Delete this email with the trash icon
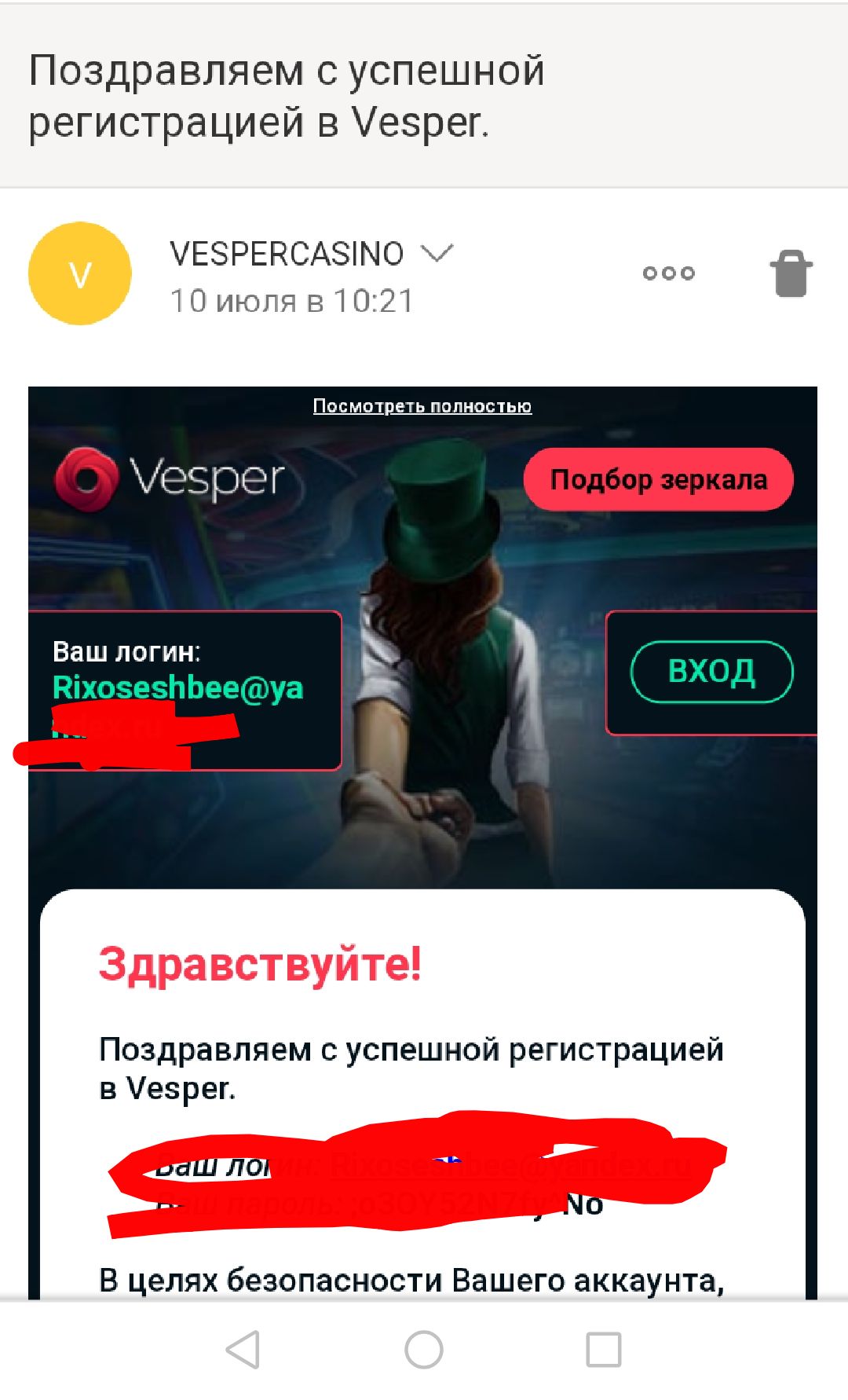Viewport: 848px width, 1400px height. coord(791,273)
